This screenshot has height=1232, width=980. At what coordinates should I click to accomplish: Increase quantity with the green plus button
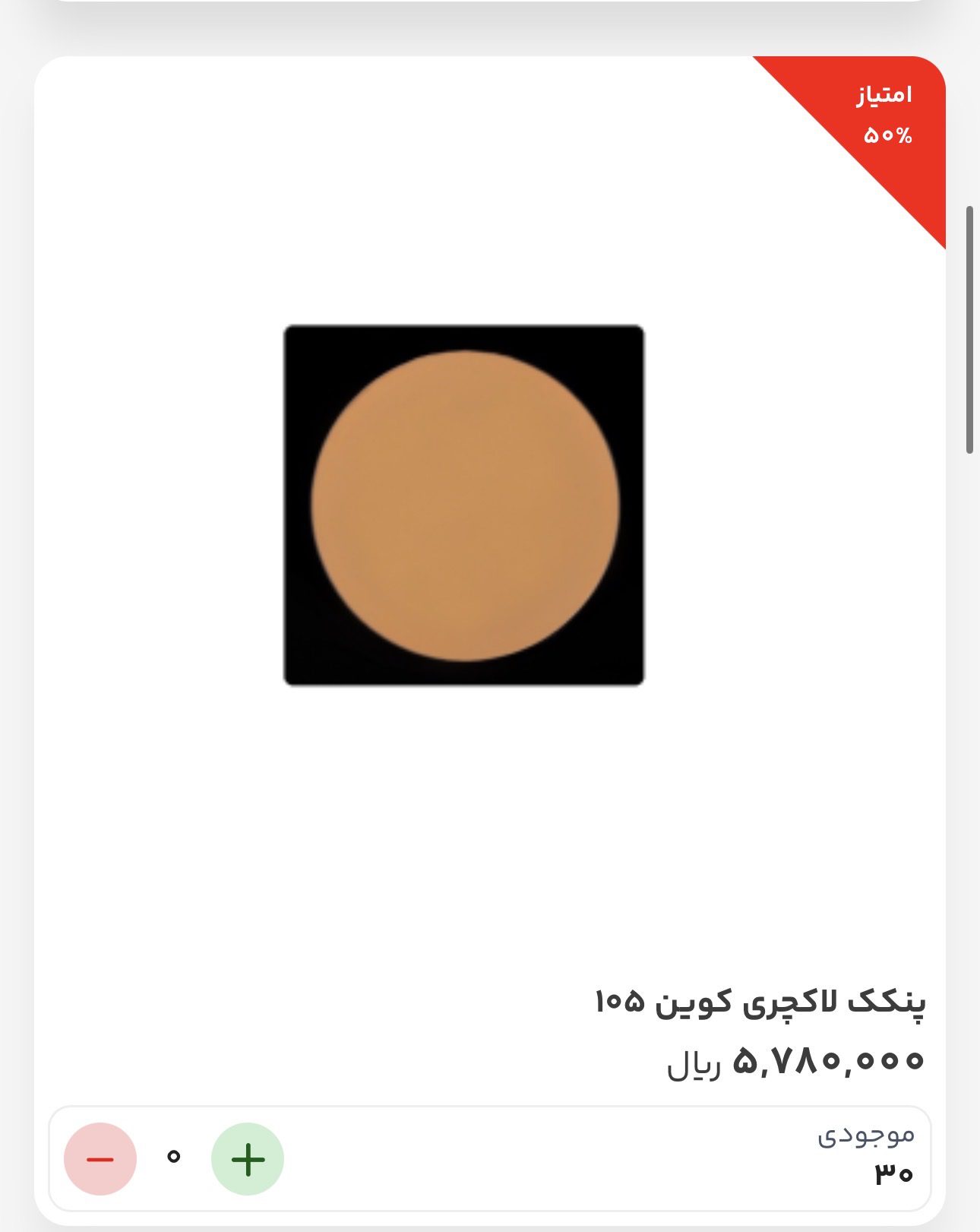[x=248, y=1159]
